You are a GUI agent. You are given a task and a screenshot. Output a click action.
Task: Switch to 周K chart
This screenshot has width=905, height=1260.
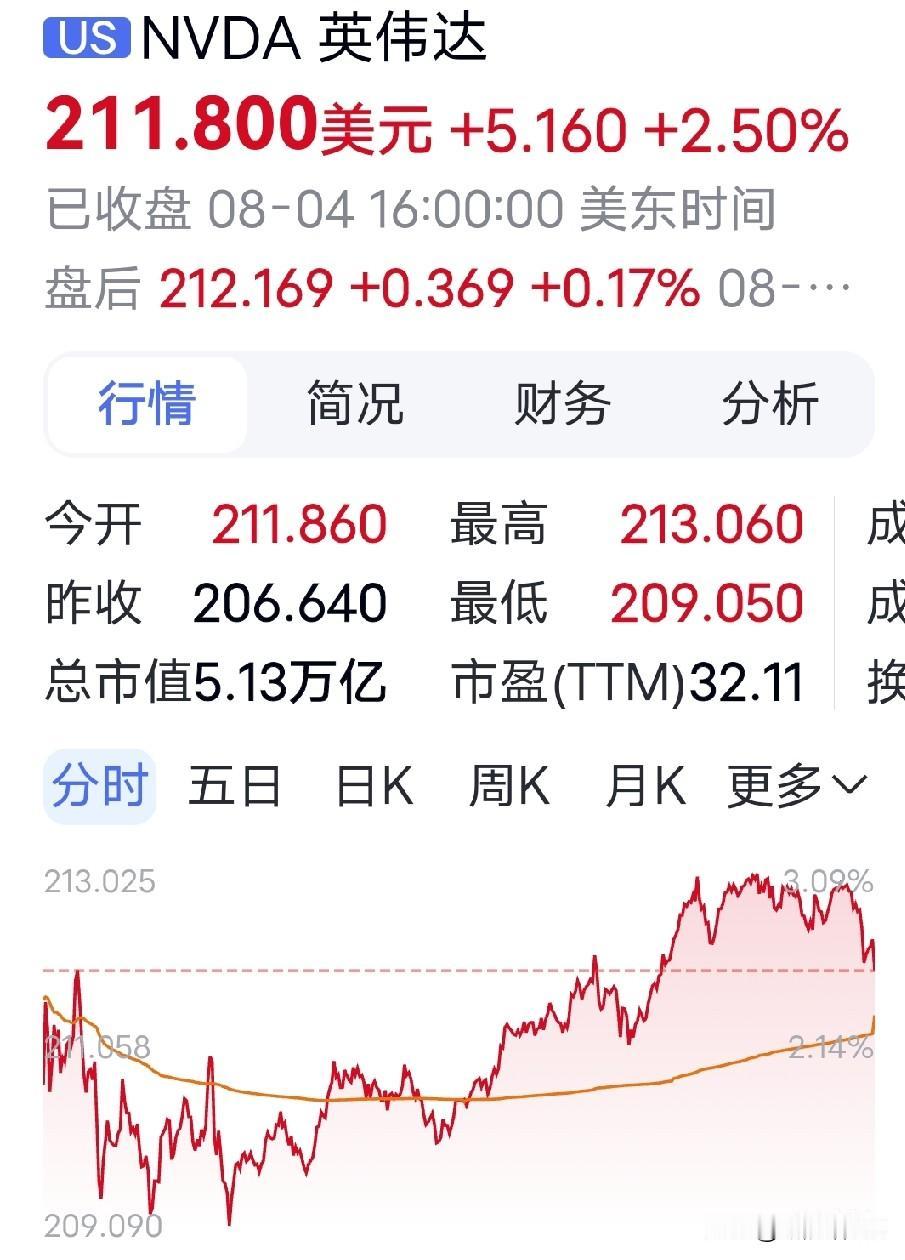click(x=510, y=787)
